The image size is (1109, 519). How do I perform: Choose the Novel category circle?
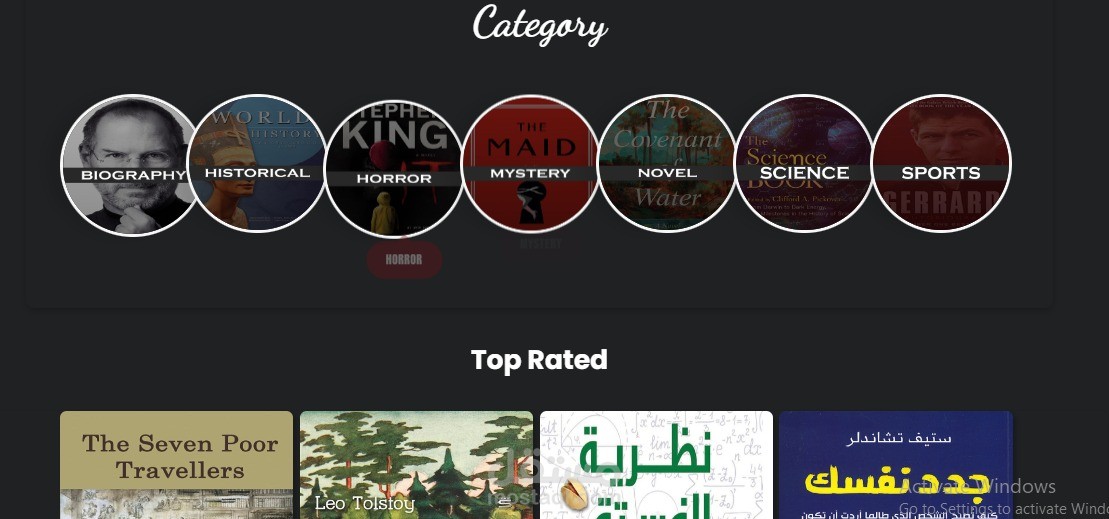[667, 163]
